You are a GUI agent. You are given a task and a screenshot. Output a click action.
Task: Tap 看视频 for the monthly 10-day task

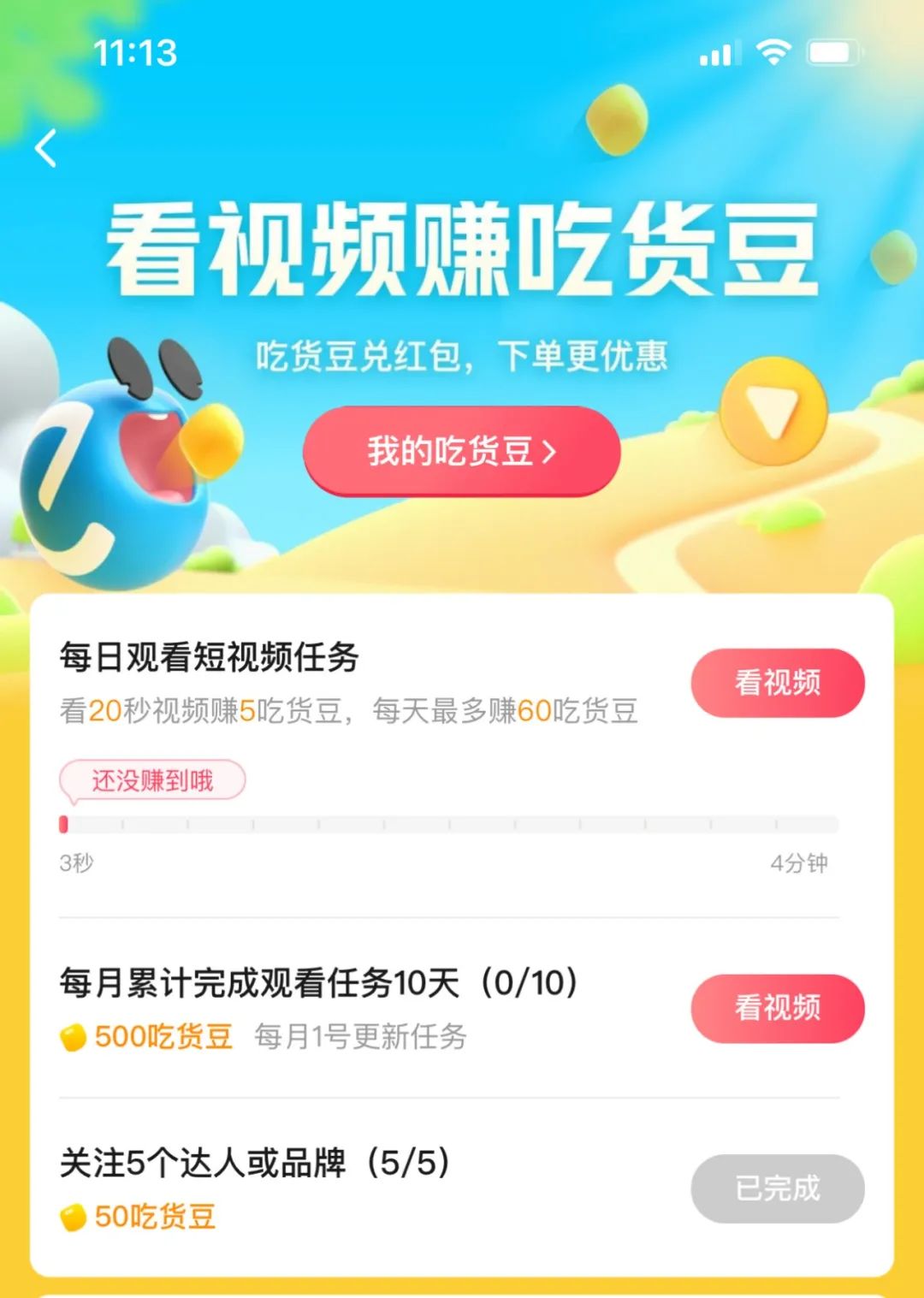tap(777, 1008)
